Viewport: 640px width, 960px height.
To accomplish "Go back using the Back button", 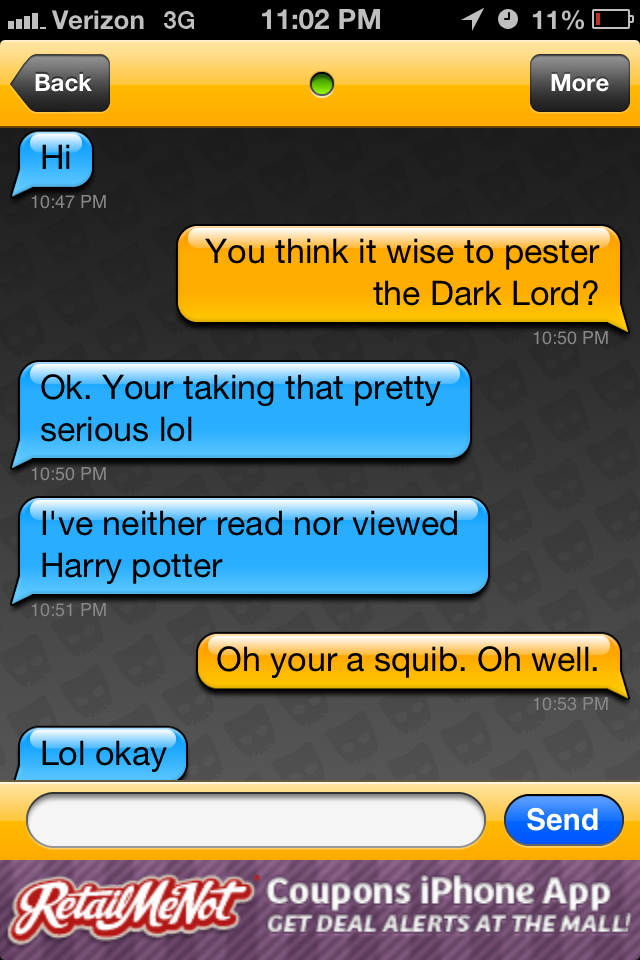I will tap(61, 83).
